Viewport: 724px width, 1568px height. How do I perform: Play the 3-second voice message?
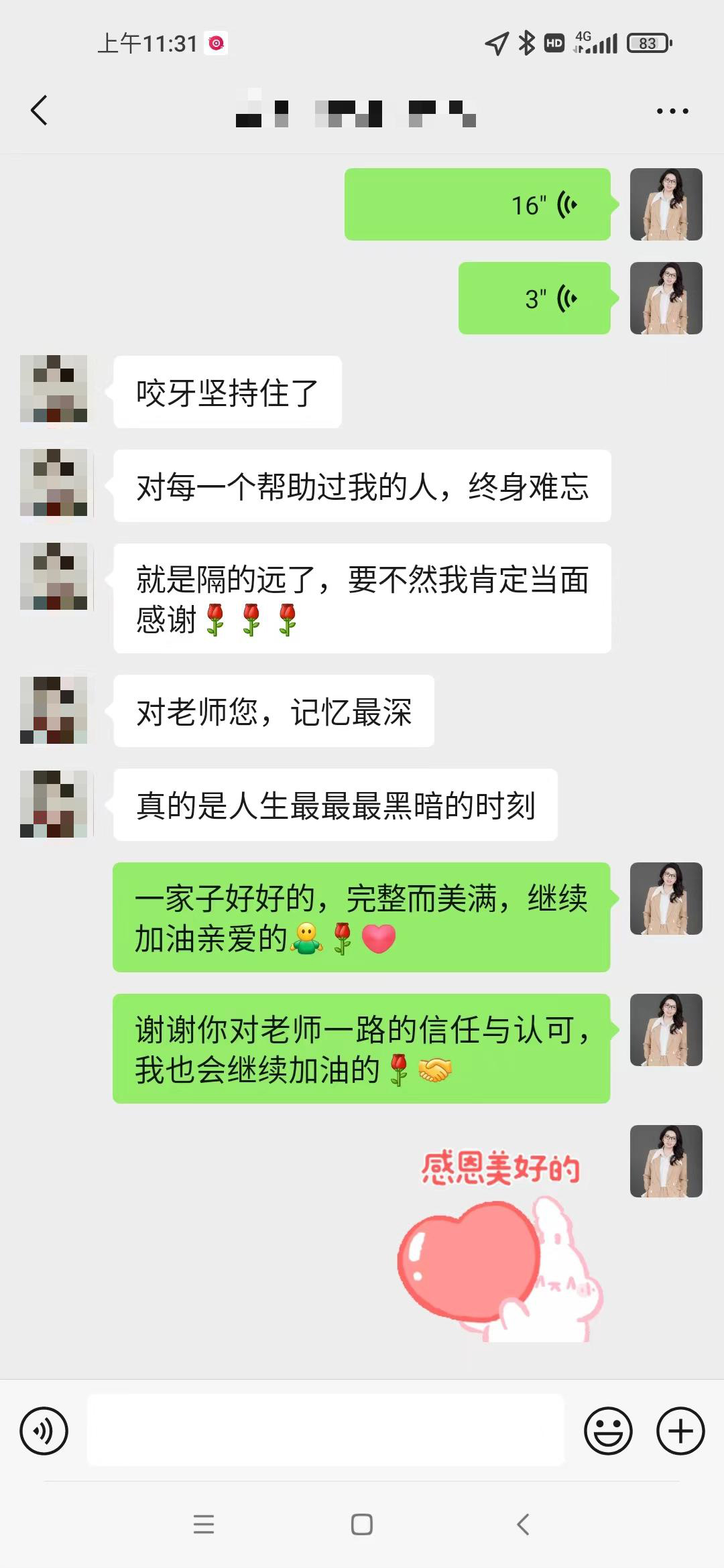pos(534,298)
